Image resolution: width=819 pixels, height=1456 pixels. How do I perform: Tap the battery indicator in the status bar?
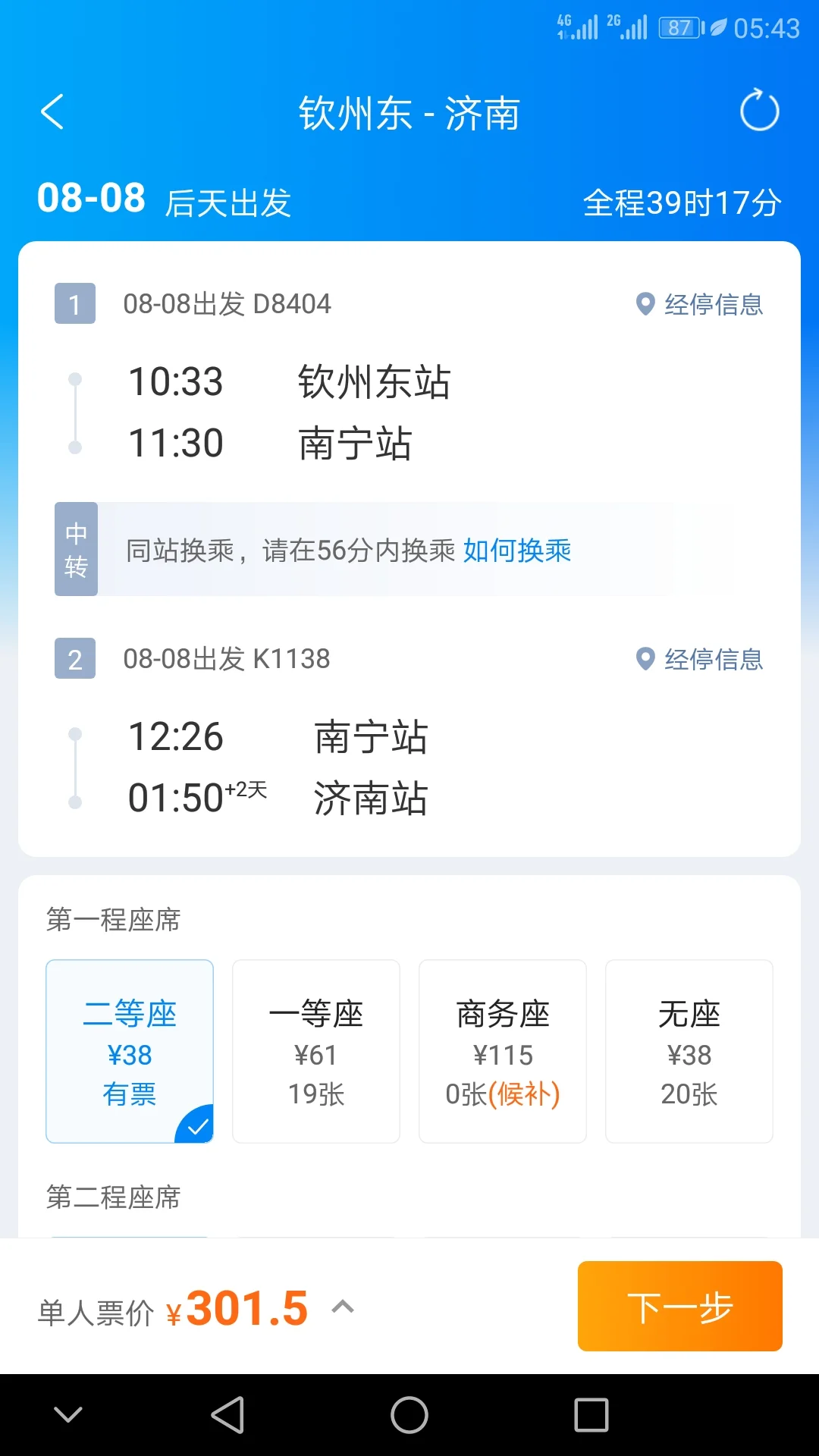(x=678, y=27)
